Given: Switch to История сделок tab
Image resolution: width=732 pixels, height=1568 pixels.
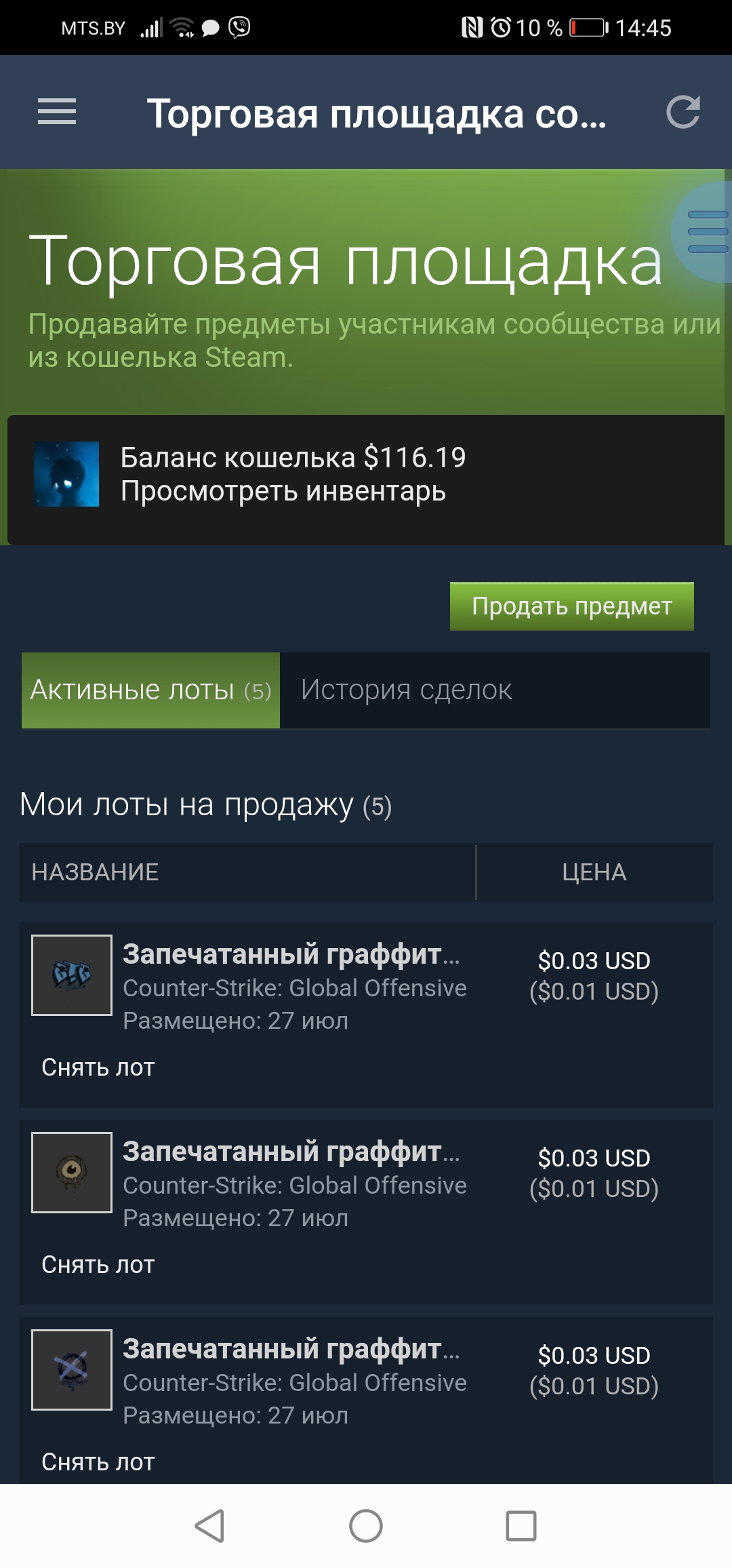Looking at the screenshot, I should (407, 690).
